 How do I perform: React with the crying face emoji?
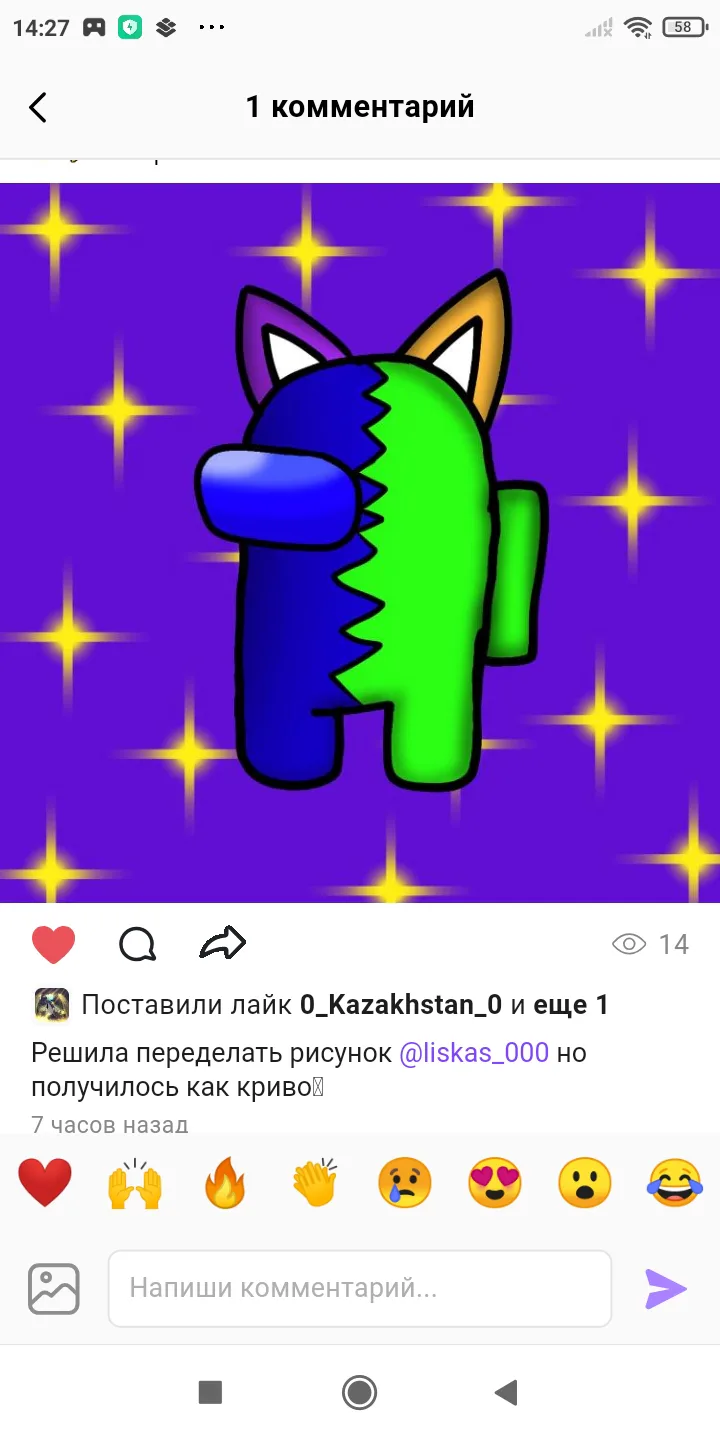tap(404, 1184)
